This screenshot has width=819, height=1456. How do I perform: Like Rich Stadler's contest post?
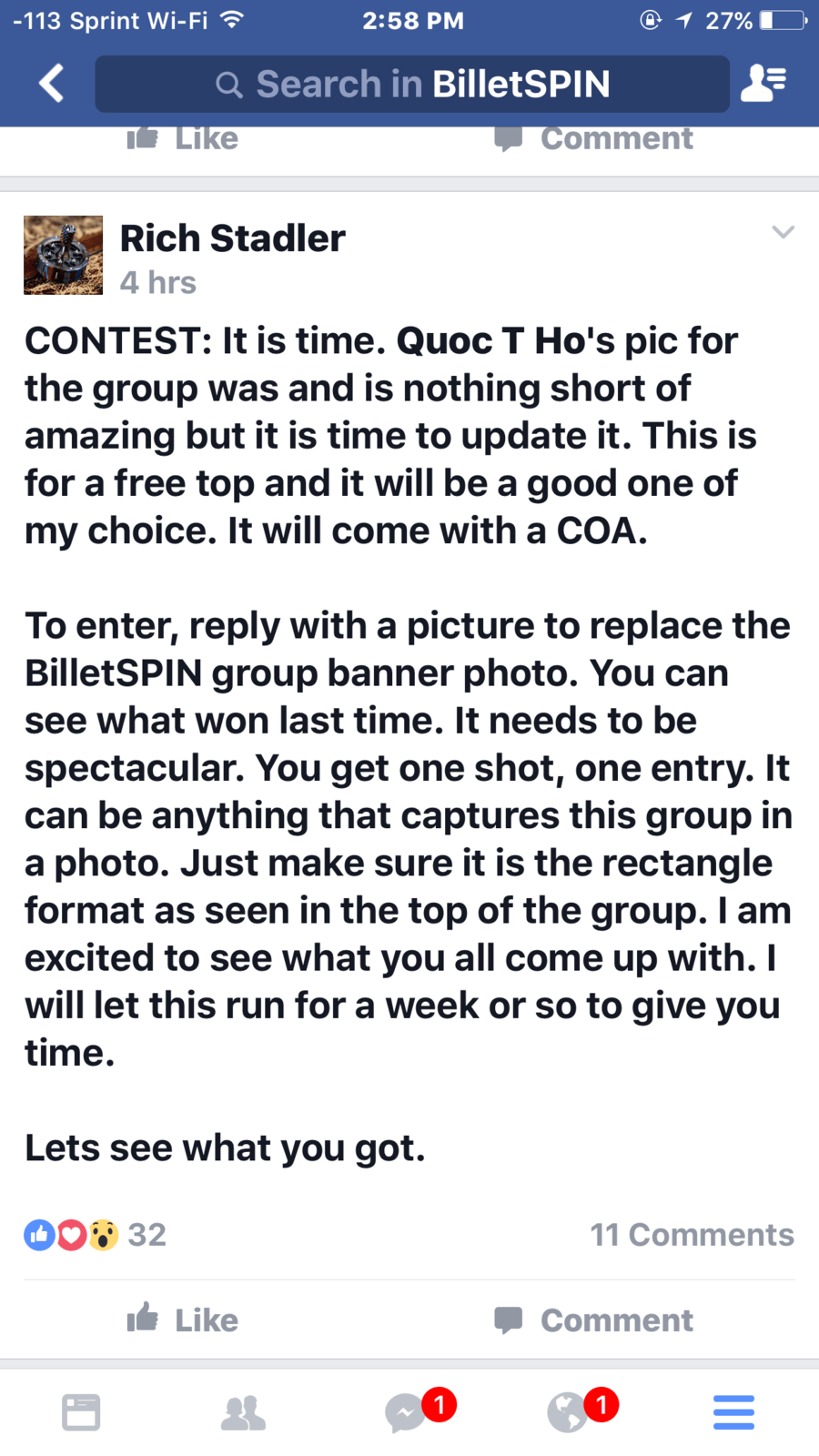point(183,1319)
